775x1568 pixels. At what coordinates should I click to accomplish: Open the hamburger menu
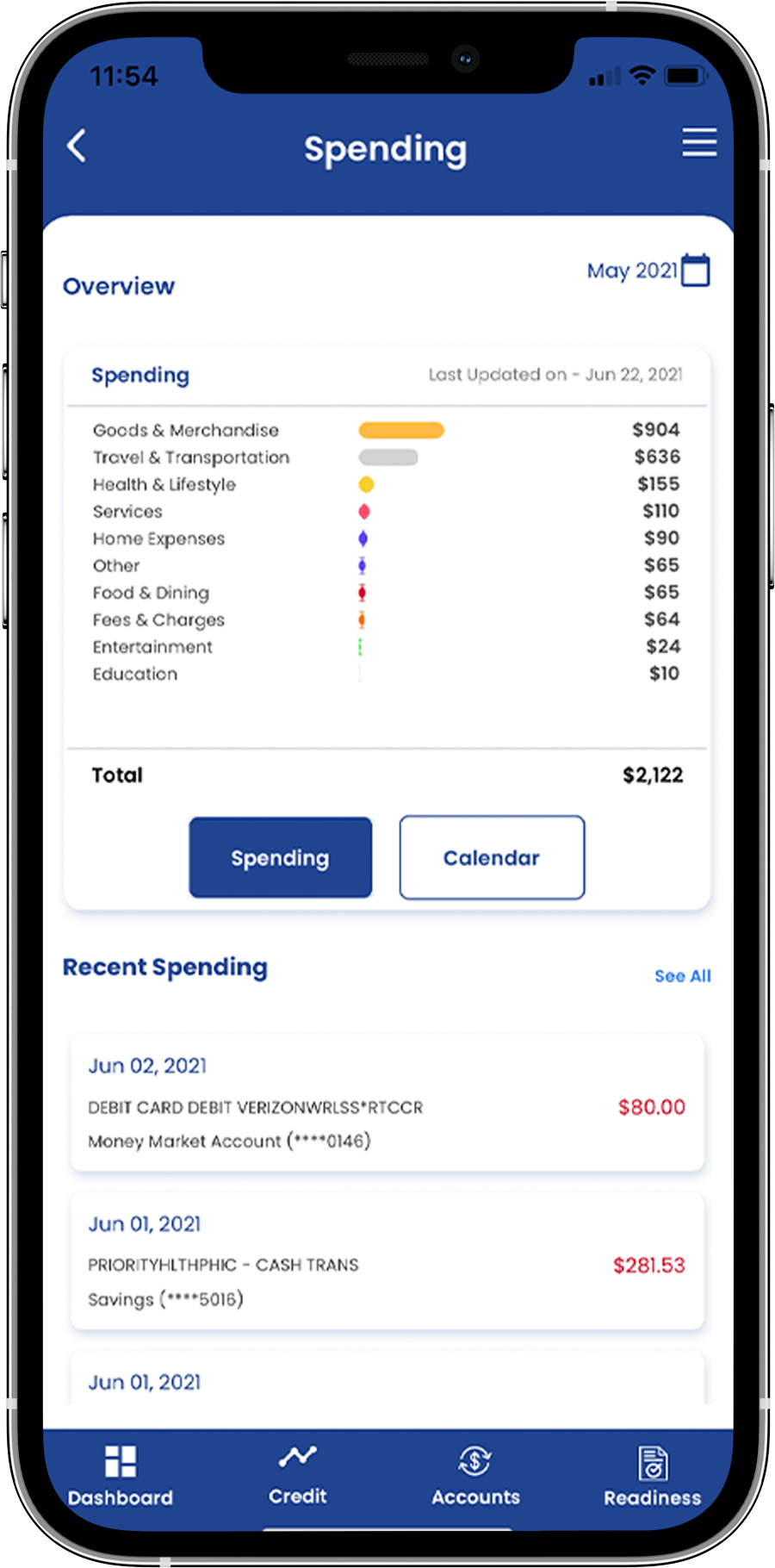tap(699, 143)
